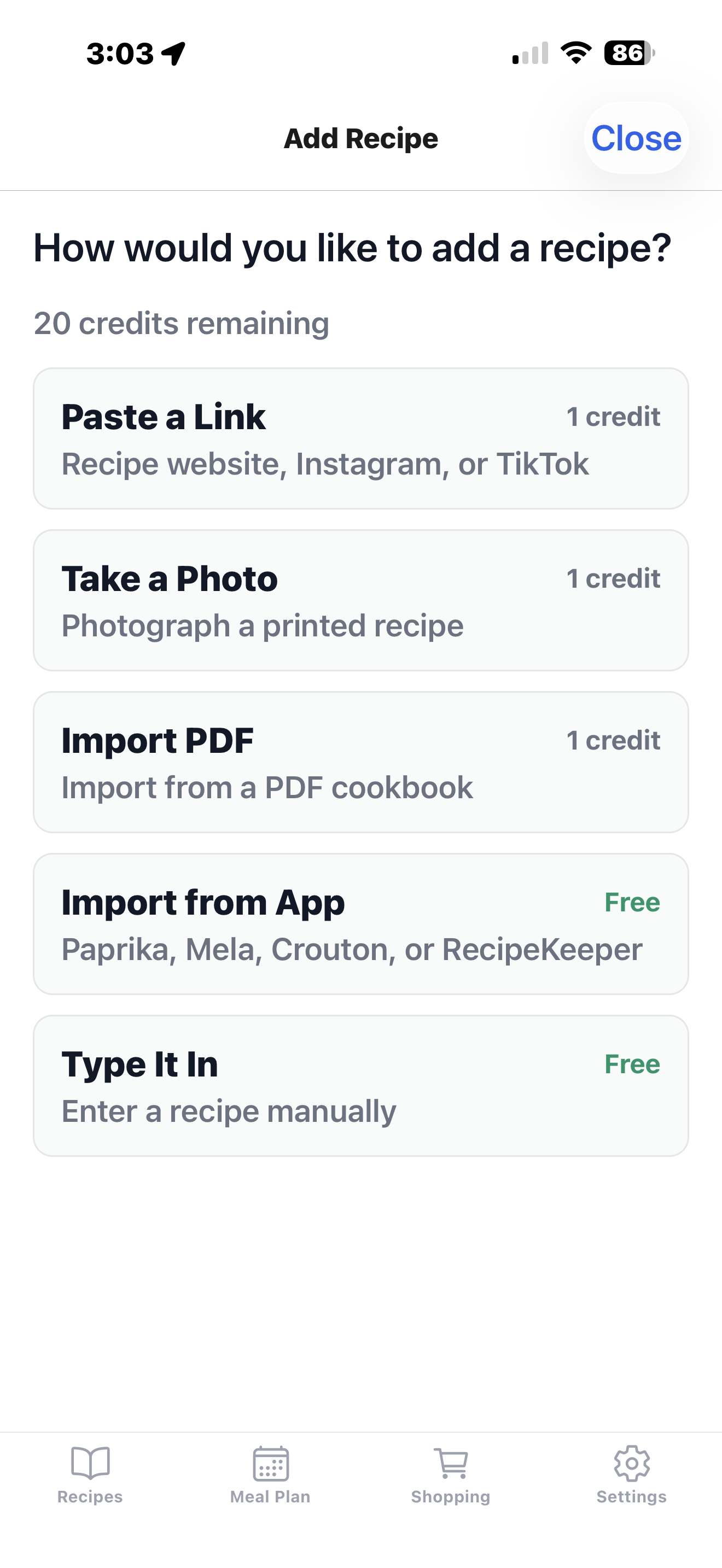The width and height of the screenshot is (722, 1568).
Task: Choose Type It In to enter manually
Action: [x=361, y=1085]
